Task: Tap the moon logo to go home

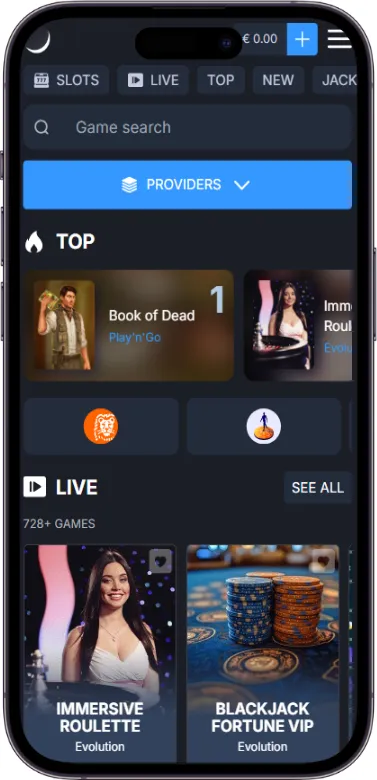Action: coord(38,41)
